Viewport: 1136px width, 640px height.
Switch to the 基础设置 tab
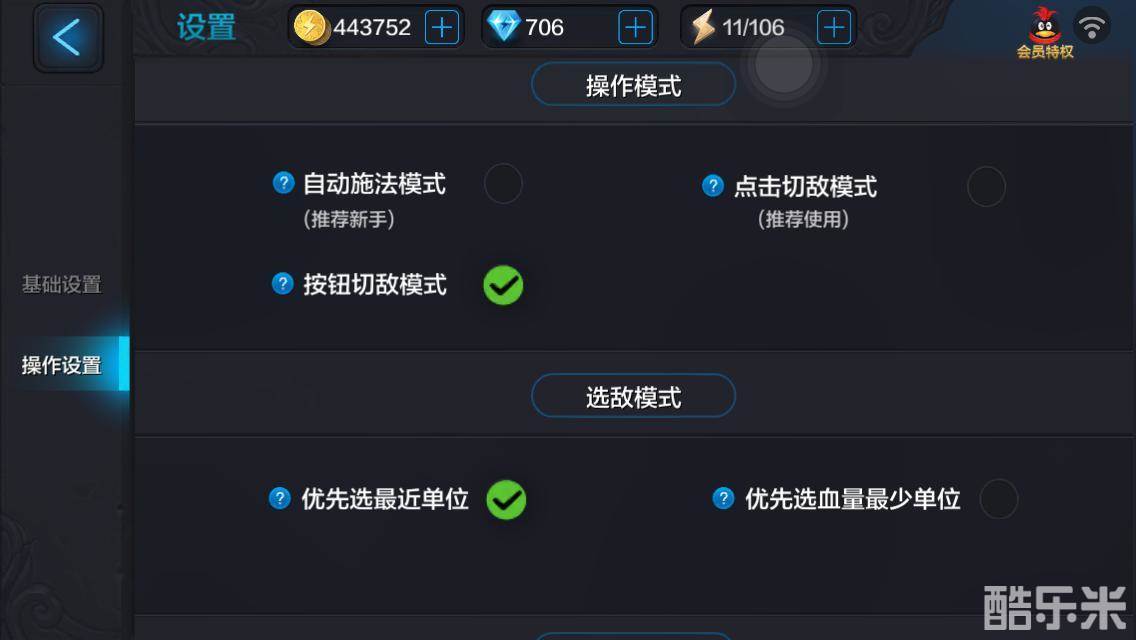tap(62, 285)
